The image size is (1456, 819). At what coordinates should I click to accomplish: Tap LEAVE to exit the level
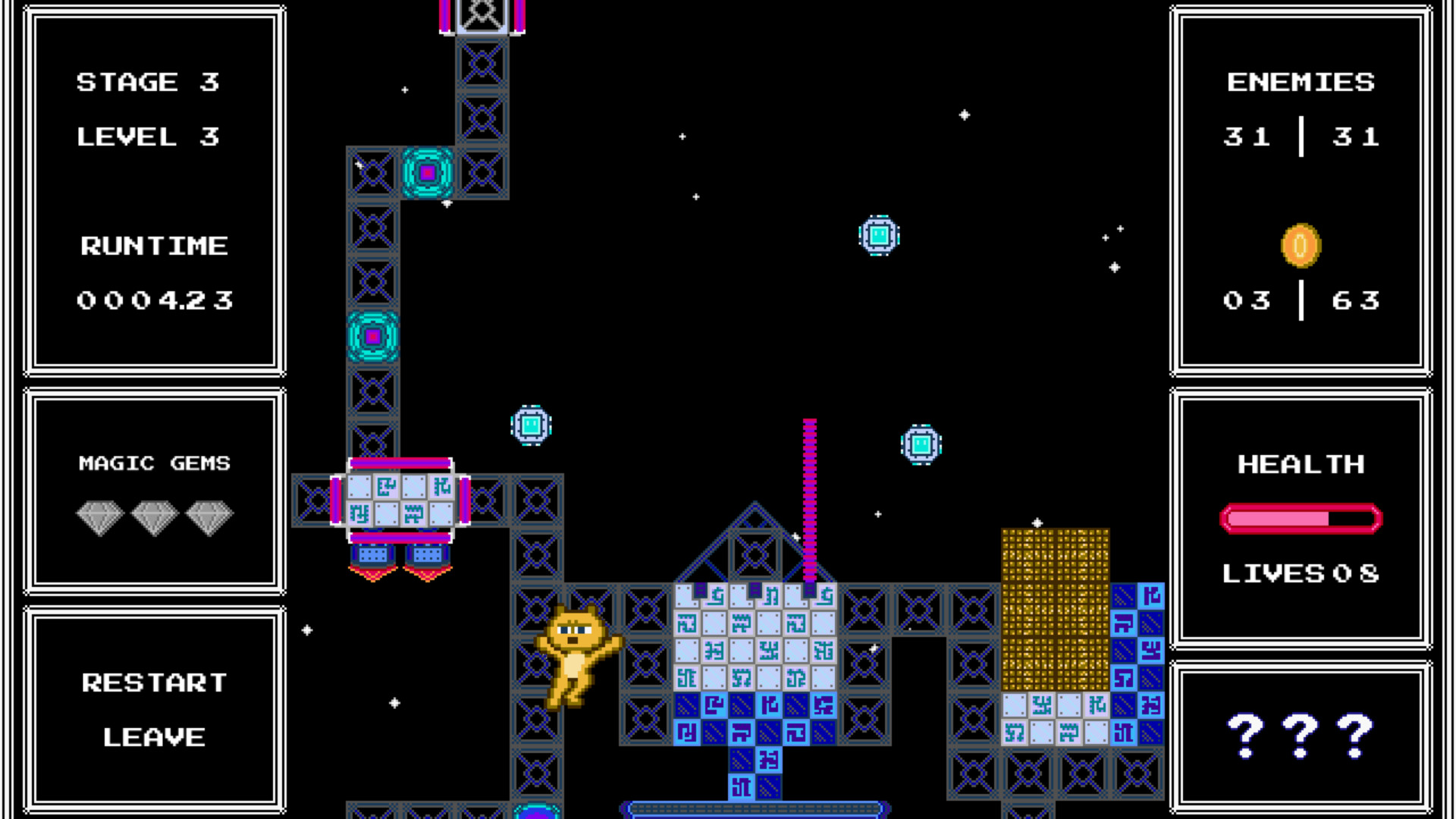[x=154, y=737]
